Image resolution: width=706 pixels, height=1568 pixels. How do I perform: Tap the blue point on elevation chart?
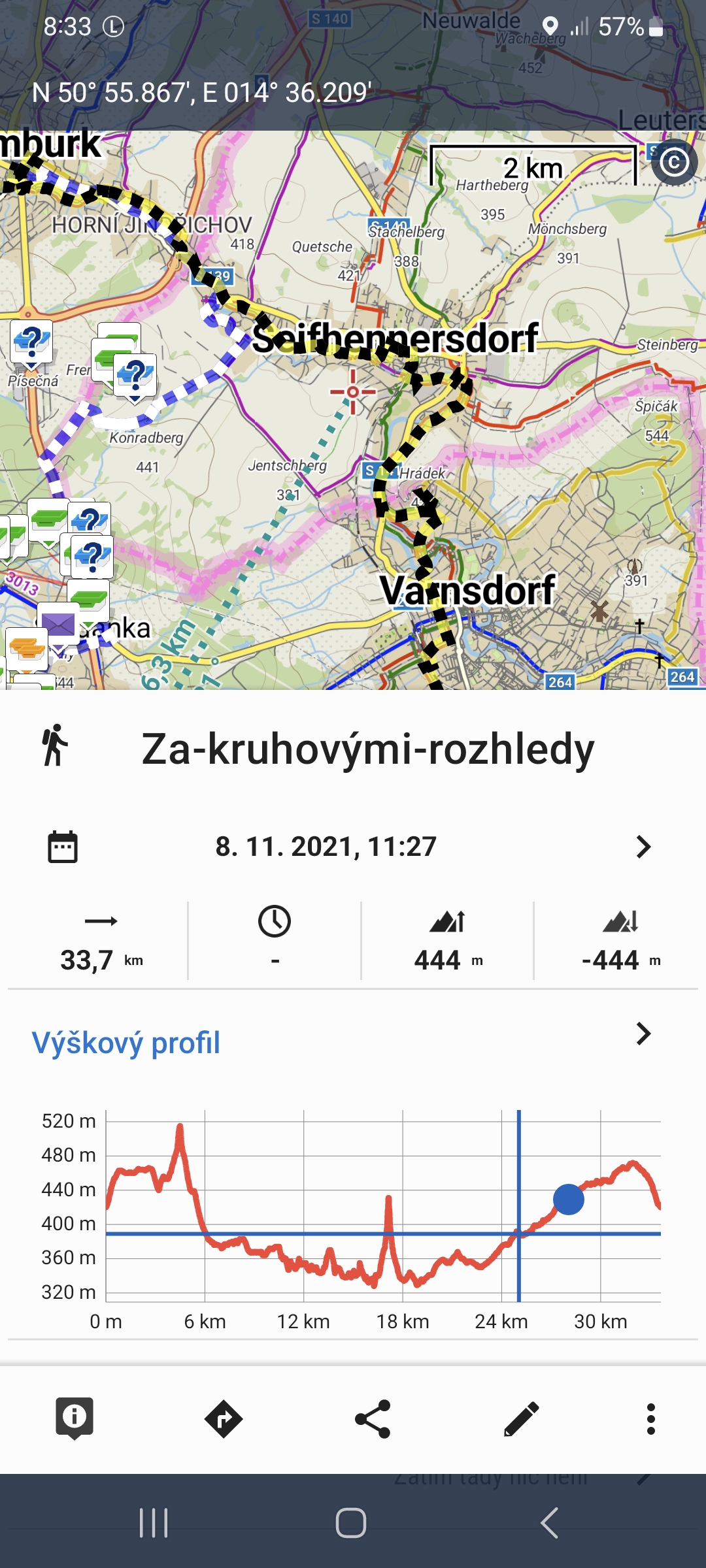point(568,1200)
